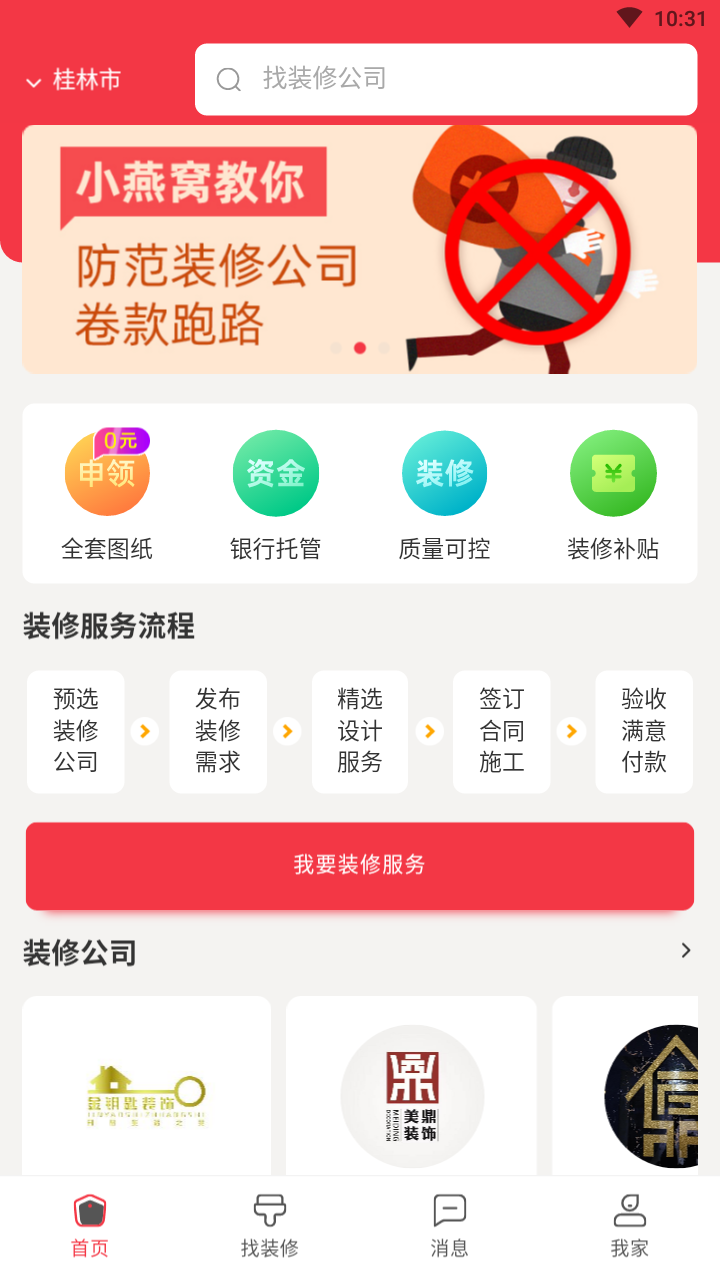Open the 桂林市 city selector dropdown
720x1280 pixels.
(x=73, y=80)
